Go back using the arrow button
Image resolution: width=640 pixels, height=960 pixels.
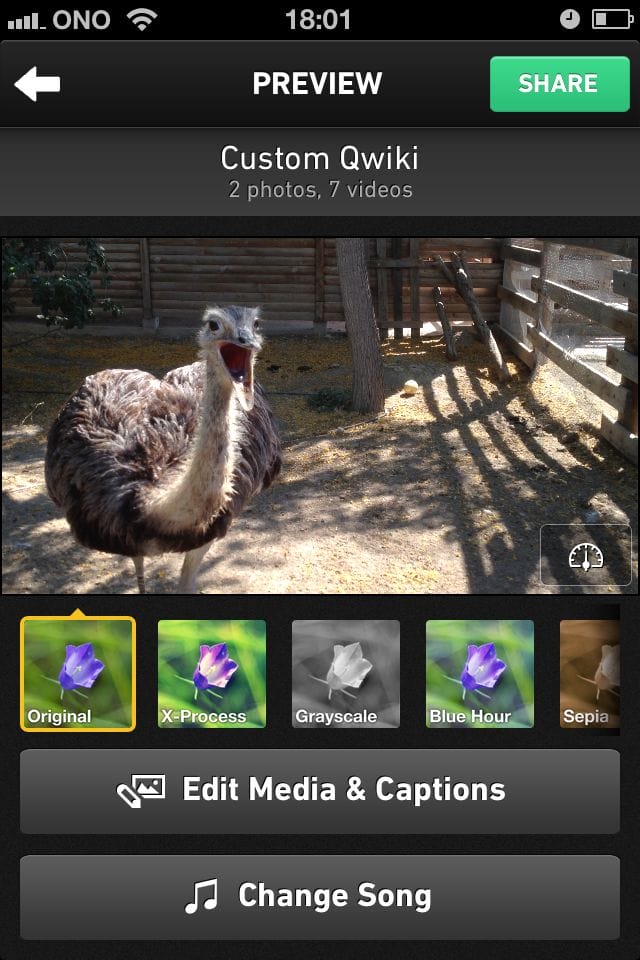38,85
